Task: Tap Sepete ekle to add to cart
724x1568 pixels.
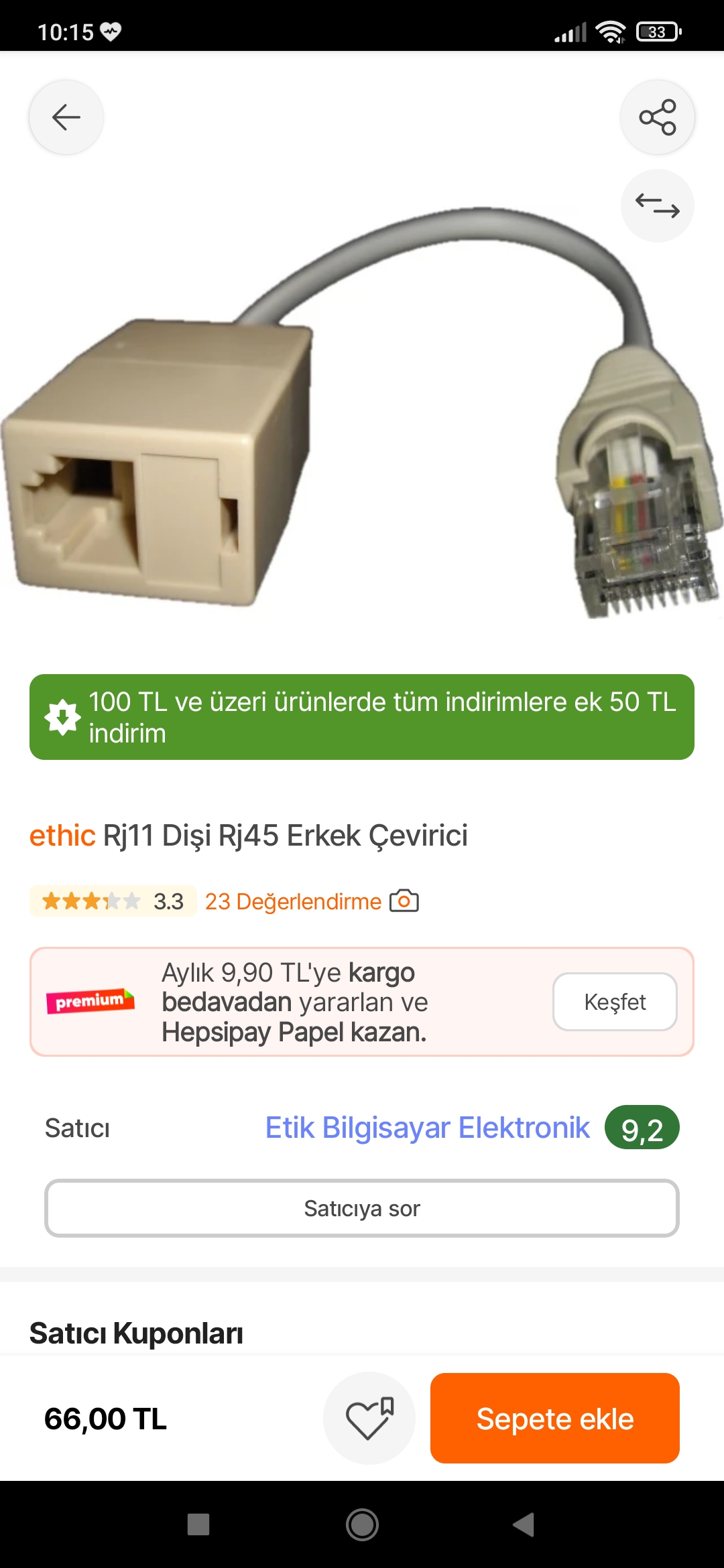Action: pos(555,1418)
